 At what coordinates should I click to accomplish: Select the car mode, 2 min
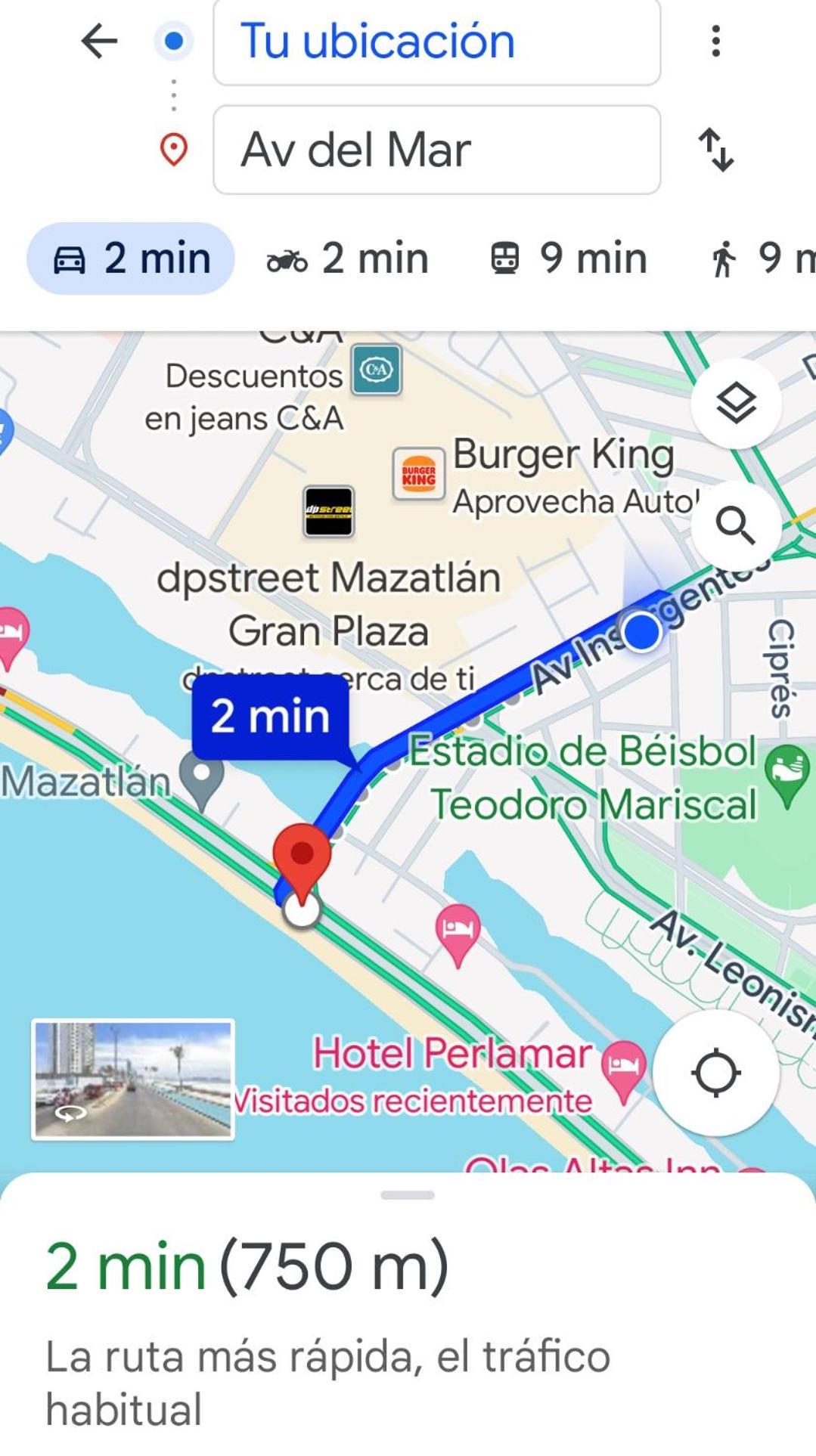(x=131, y=259)
